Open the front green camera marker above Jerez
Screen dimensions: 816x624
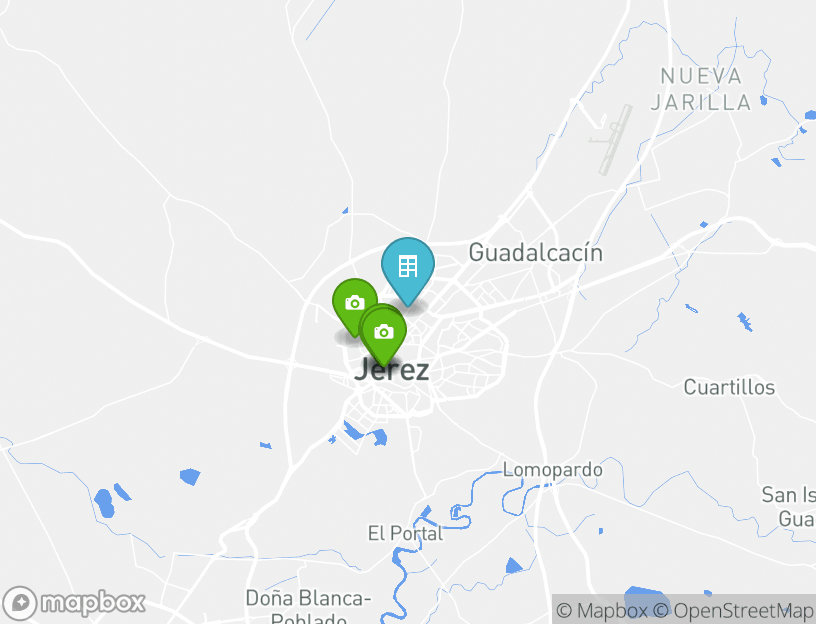click(x=384, y=333)
